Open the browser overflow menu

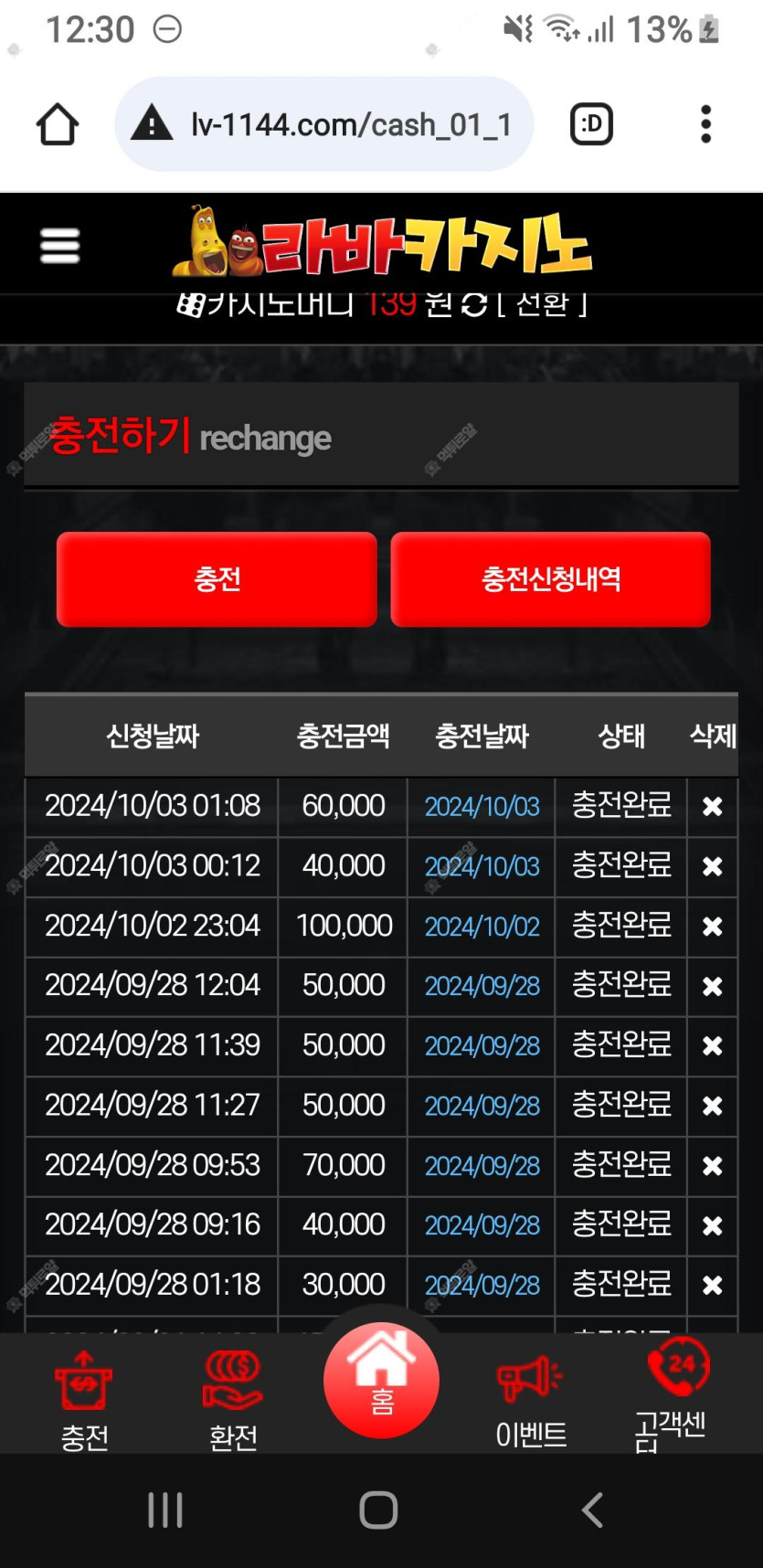coord(705,124)
